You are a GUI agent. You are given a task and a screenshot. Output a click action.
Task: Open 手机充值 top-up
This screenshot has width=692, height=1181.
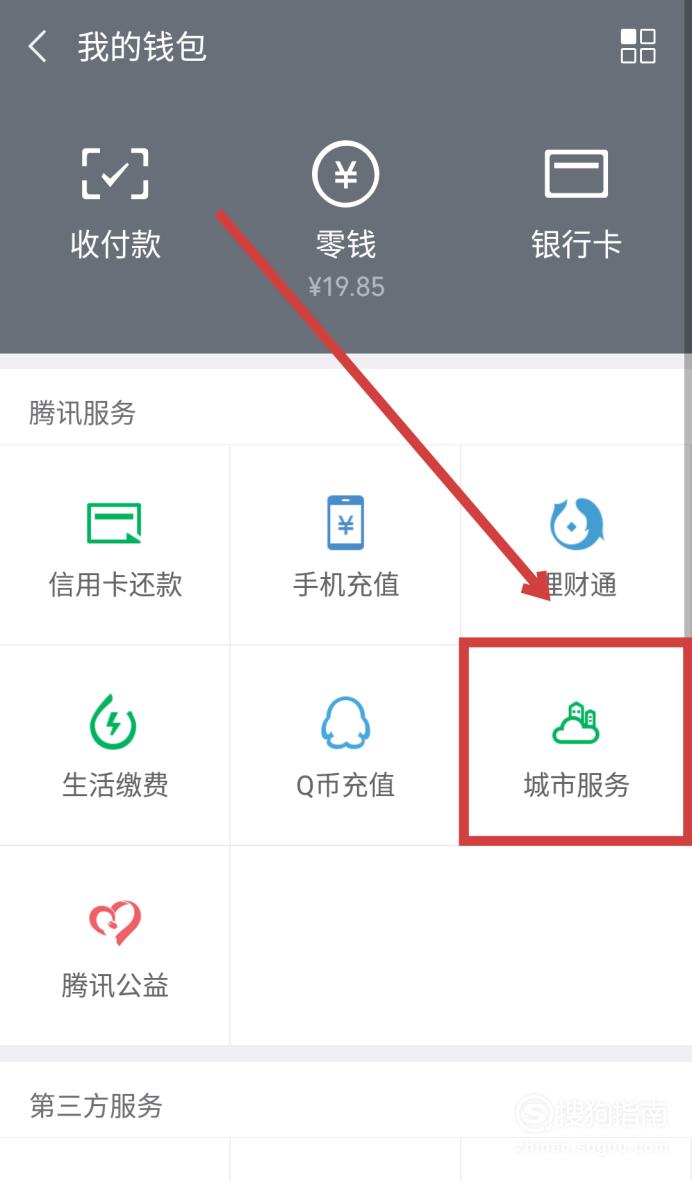coord(345,546)
